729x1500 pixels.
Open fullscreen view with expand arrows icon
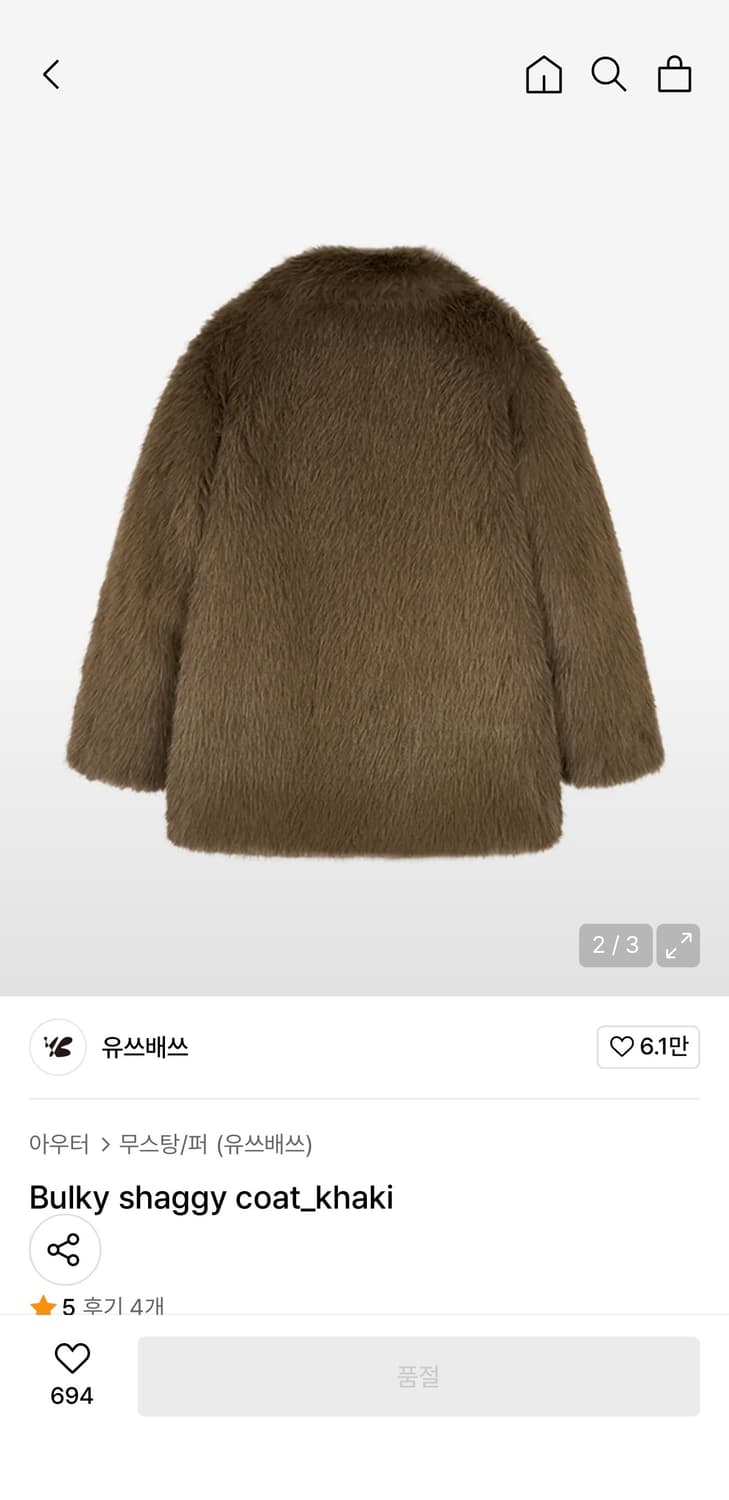click(678, 945)
